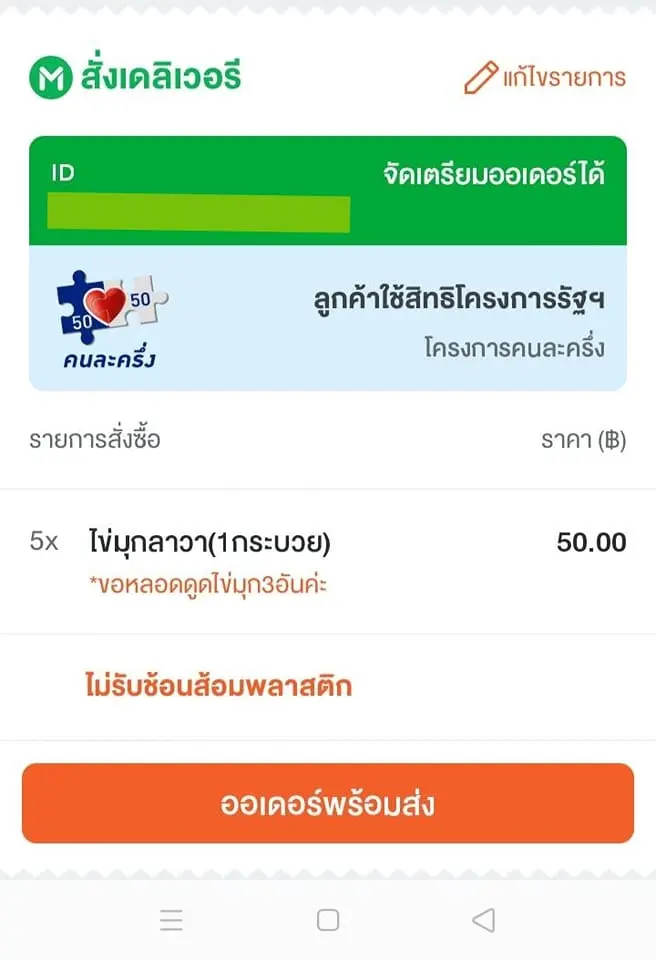
Task: Confirm with ออเดอร์พร้อมส่ง button
Action: (328, 804)
